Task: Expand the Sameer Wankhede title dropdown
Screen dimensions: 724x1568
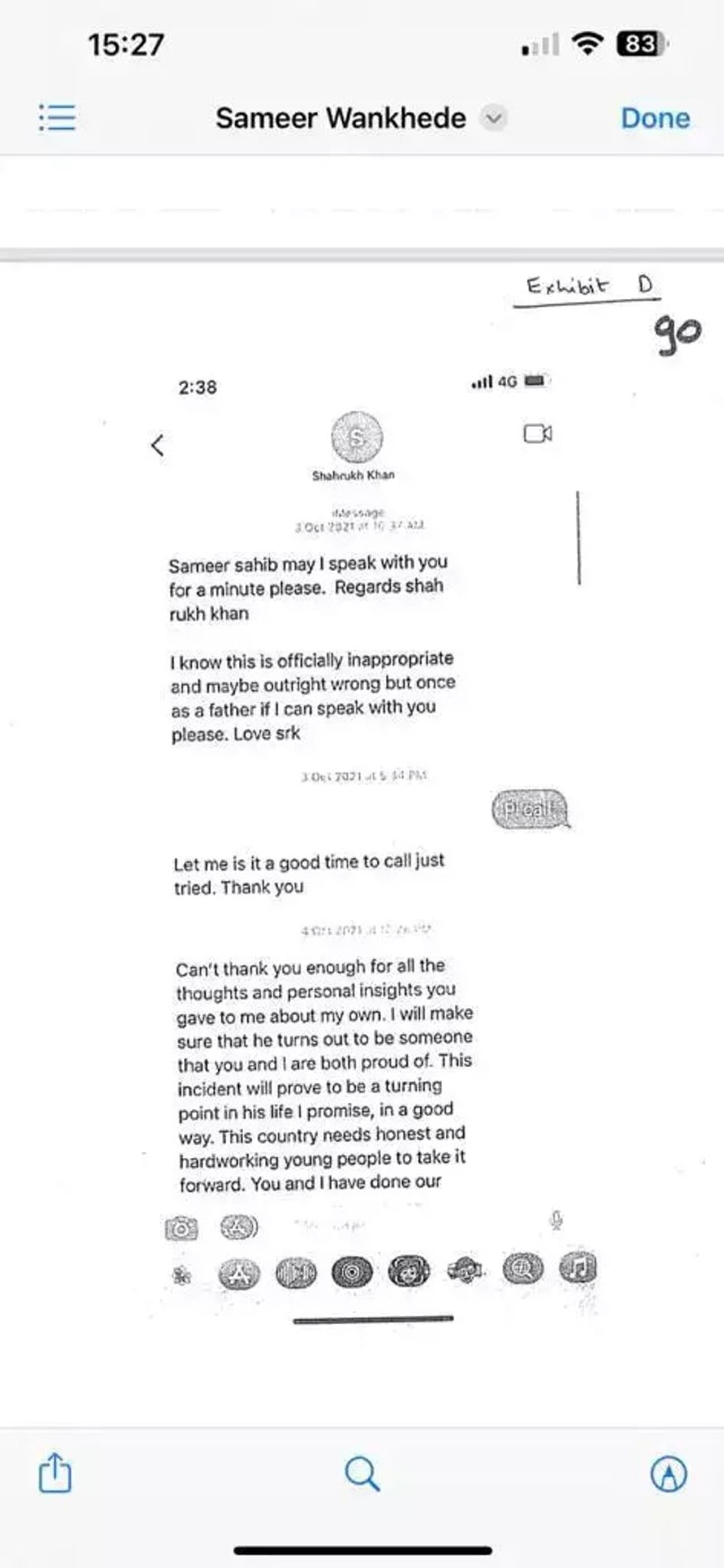Action: click(x=493, y=118)
